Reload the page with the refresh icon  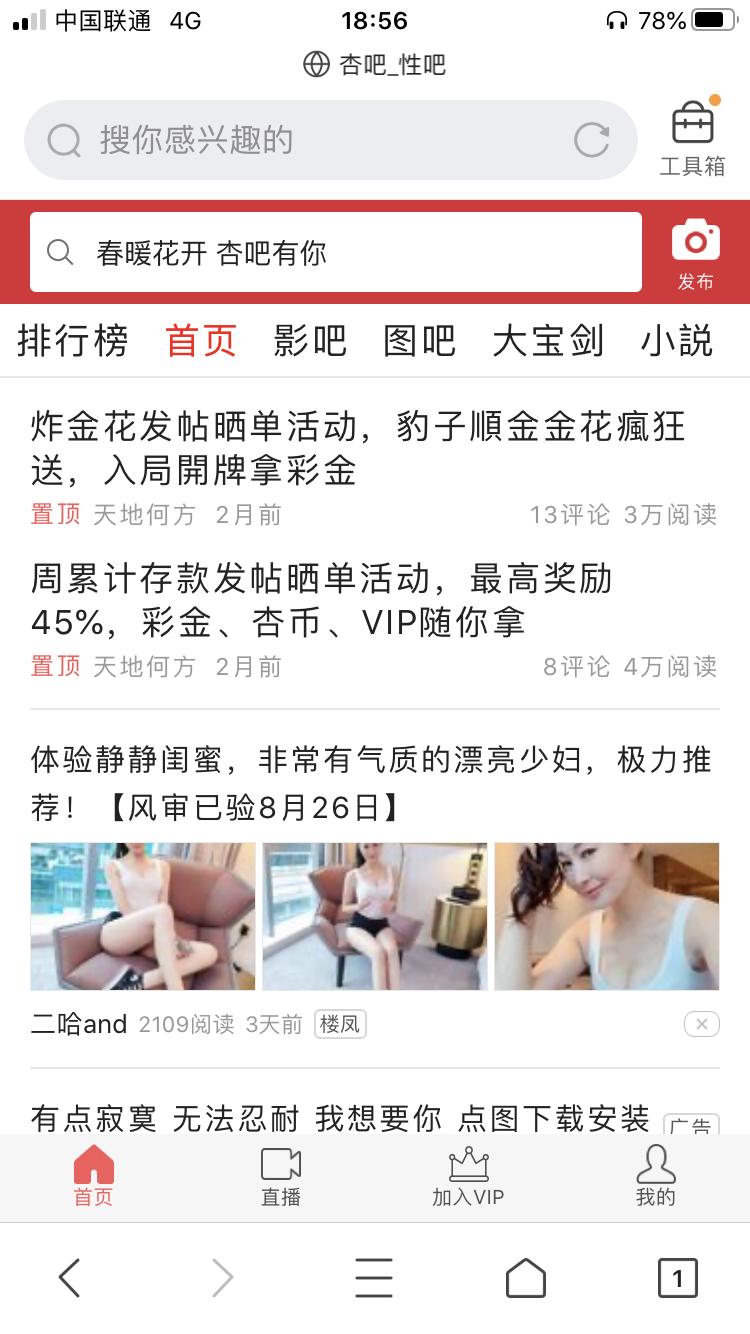(591, 141)
